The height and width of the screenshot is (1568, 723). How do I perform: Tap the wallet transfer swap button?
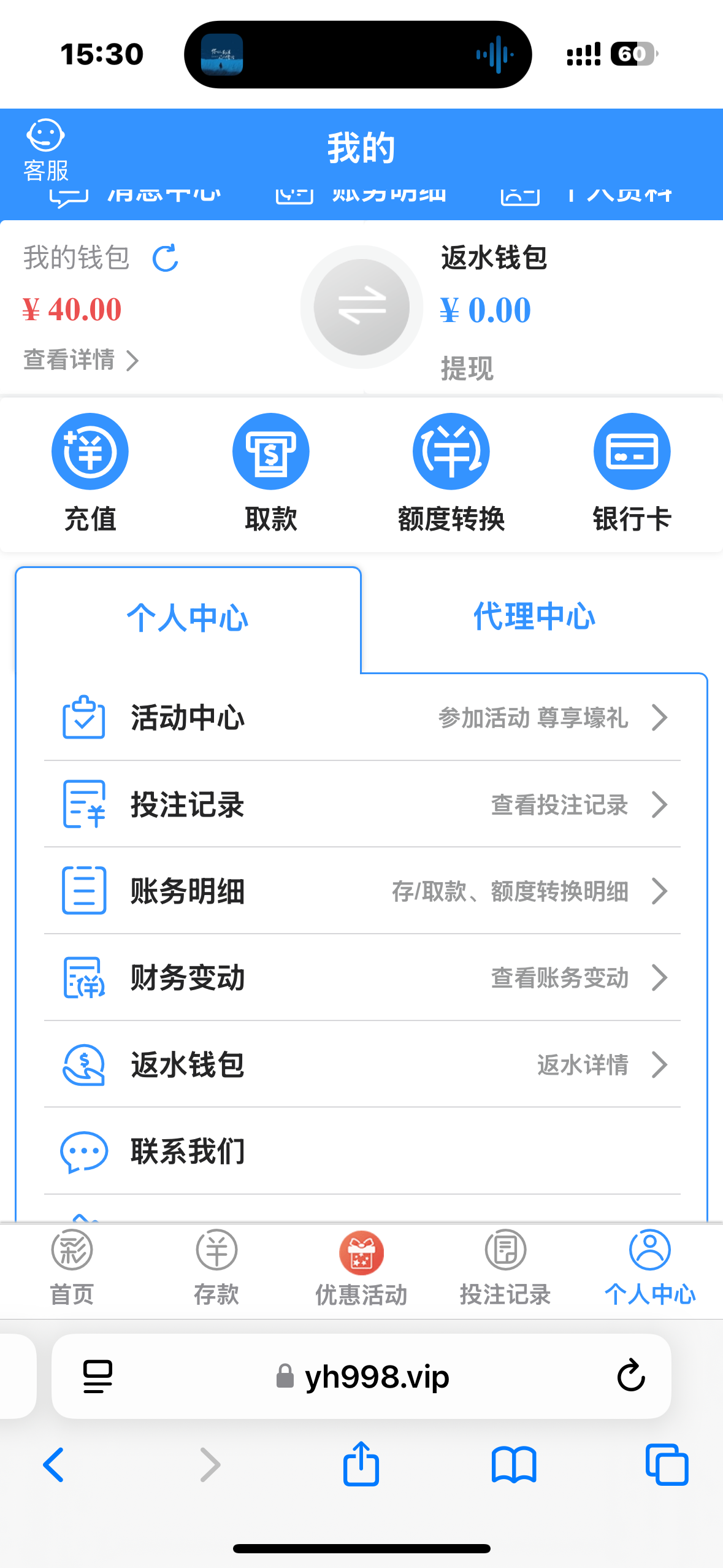(362, 307)
